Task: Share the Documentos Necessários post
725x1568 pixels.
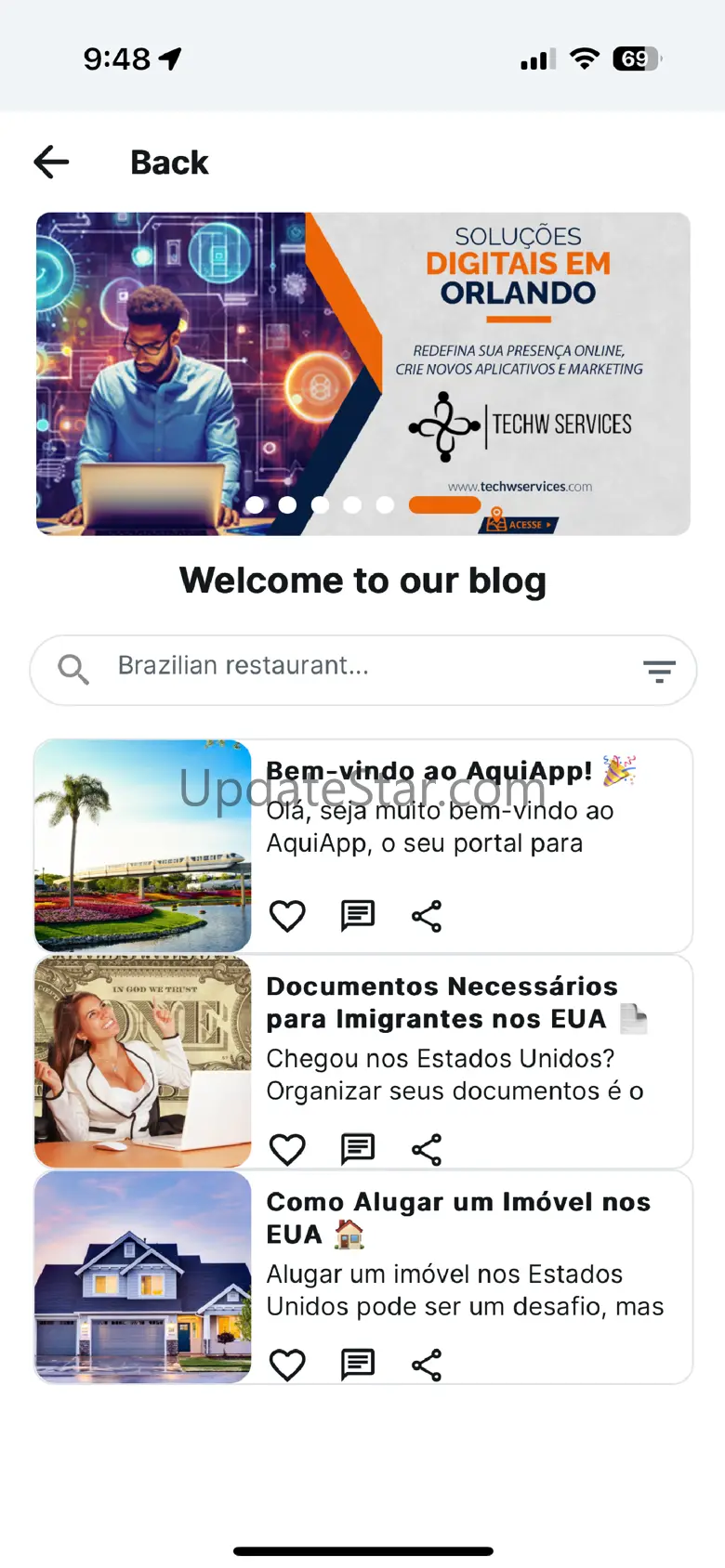Action: [427, 1150]
